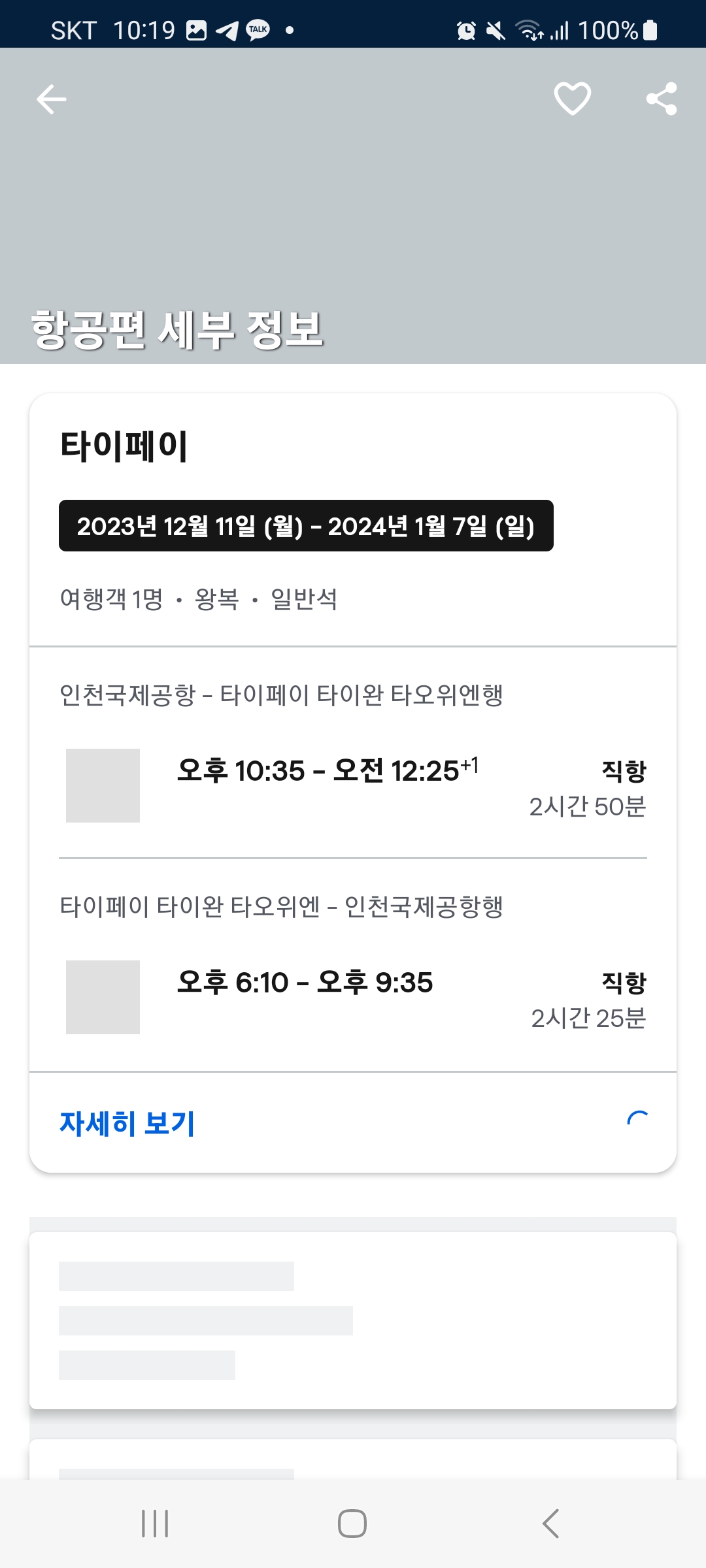
Task: Tap the back arrow to exit flight details
Action: (51, 99)
